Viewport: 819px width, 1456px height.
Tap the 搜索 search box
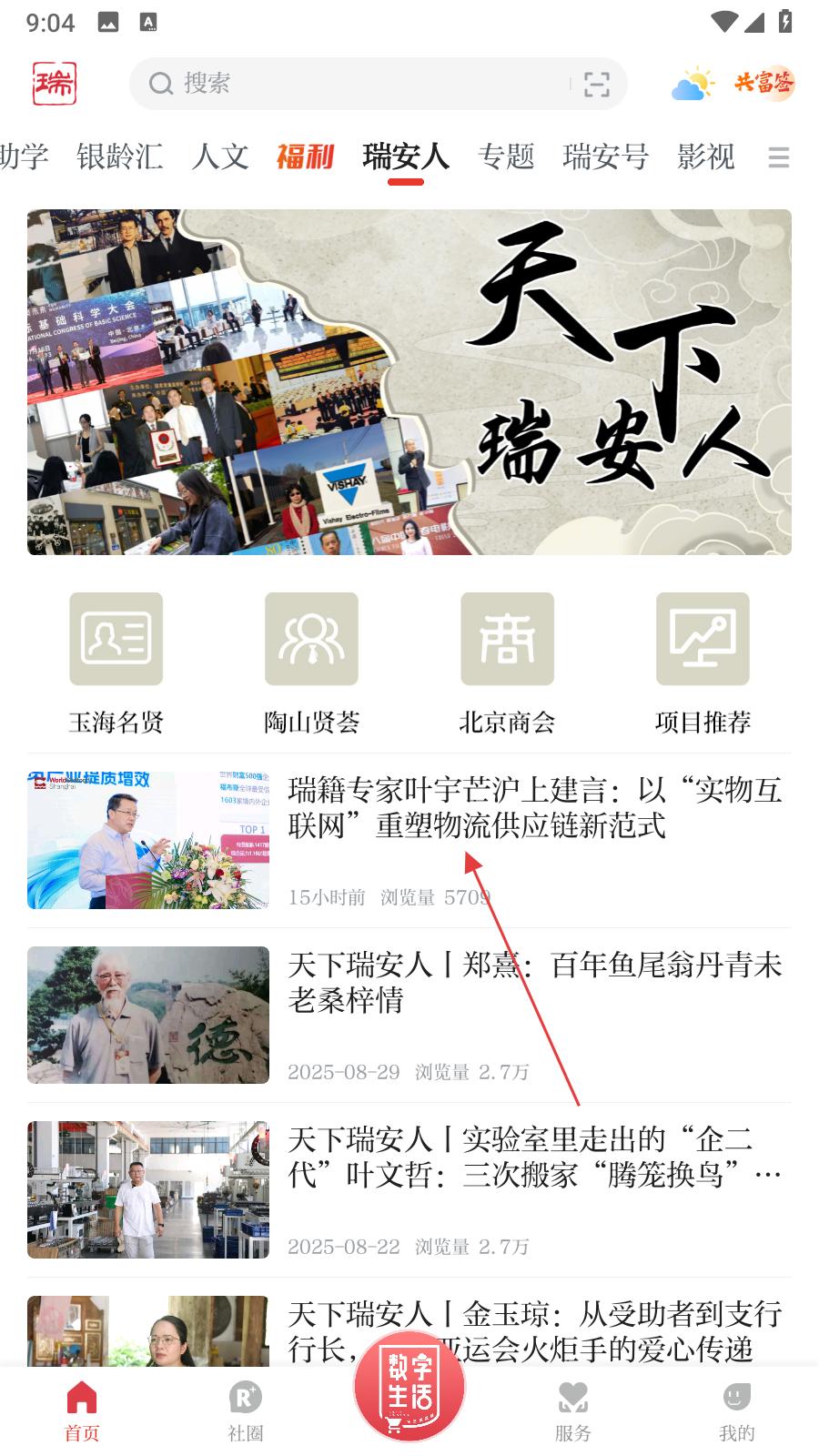coord(355,84)
